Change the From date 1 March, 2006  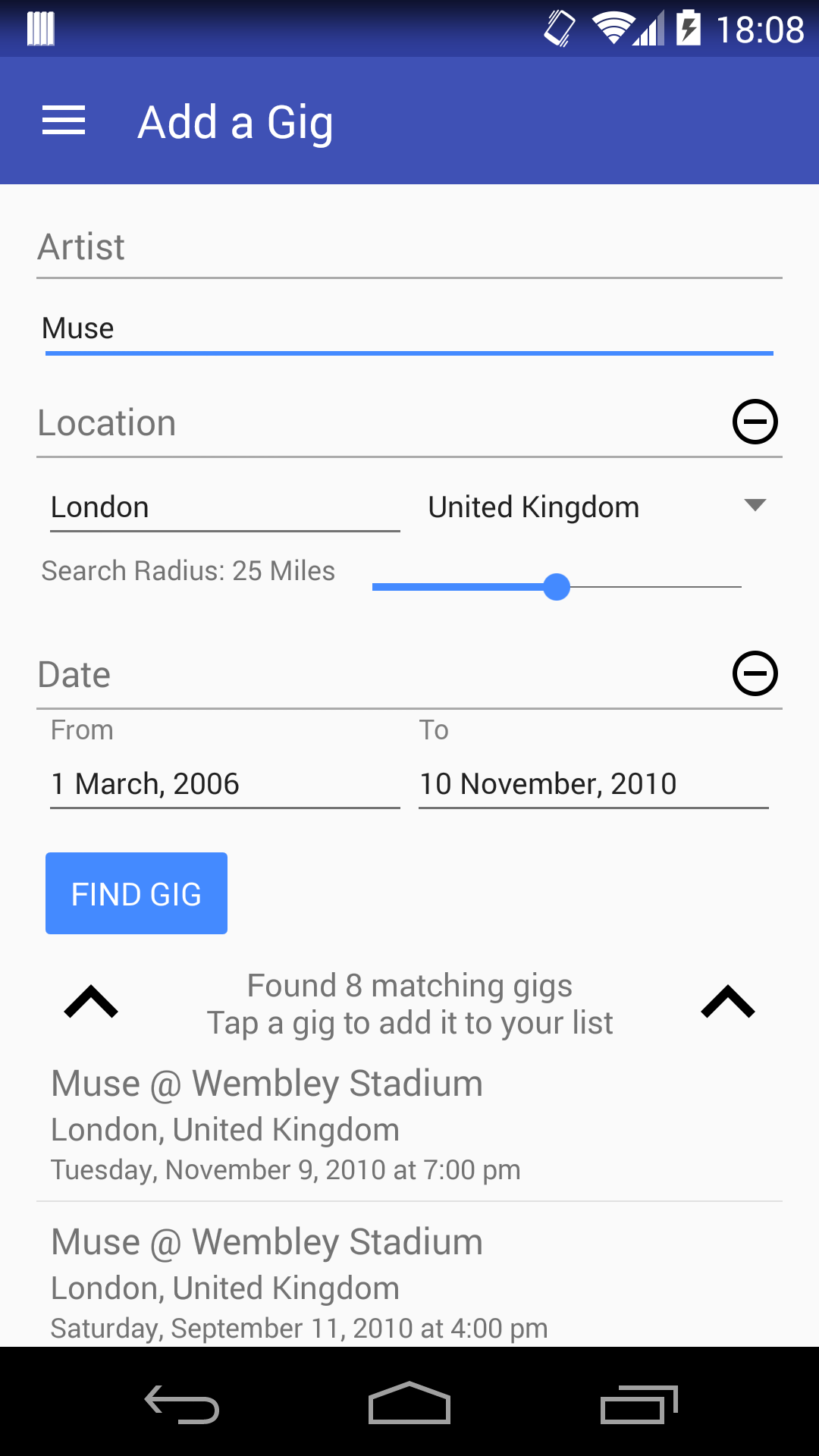click(224, 784)
